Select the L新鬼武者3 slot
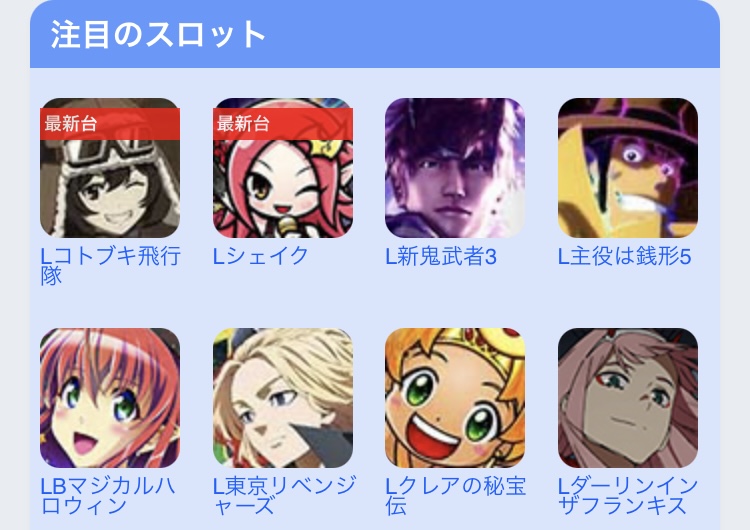This screenshot has height=530, width=750. pyautogui.click(x=455, y=168)
